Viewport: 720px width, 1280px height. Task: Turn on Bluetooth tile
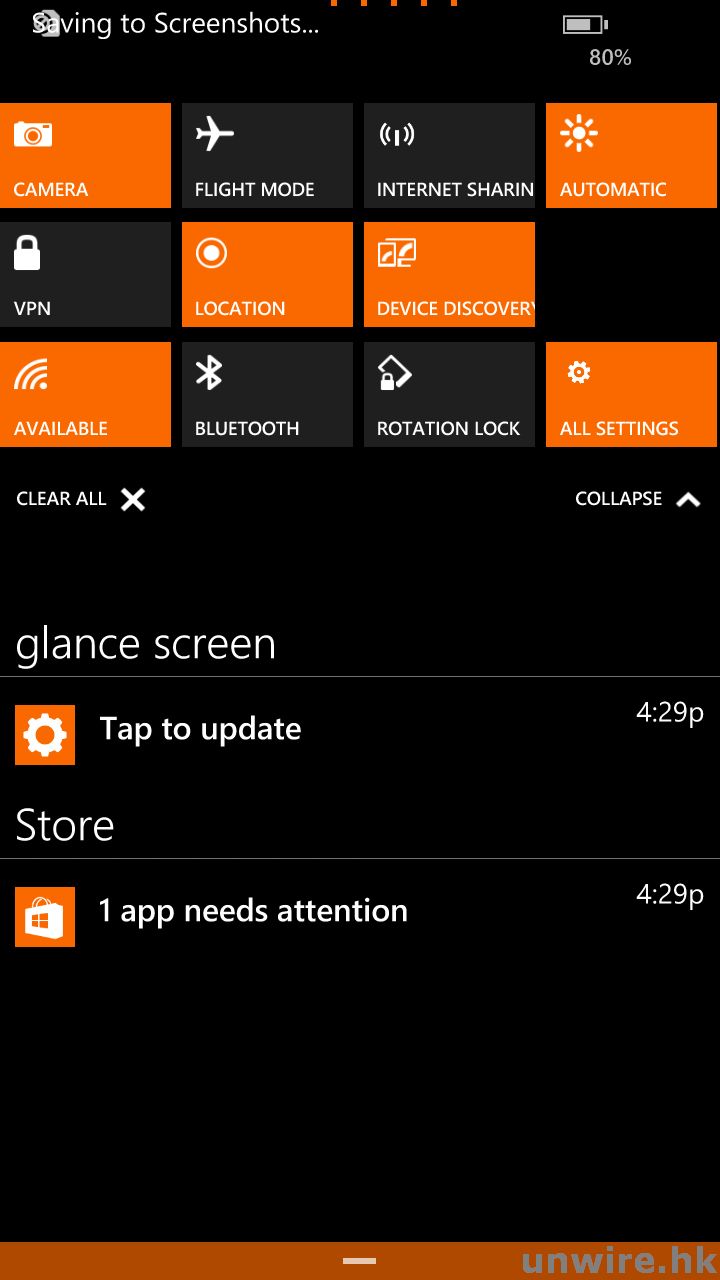[x=267, y=394]
